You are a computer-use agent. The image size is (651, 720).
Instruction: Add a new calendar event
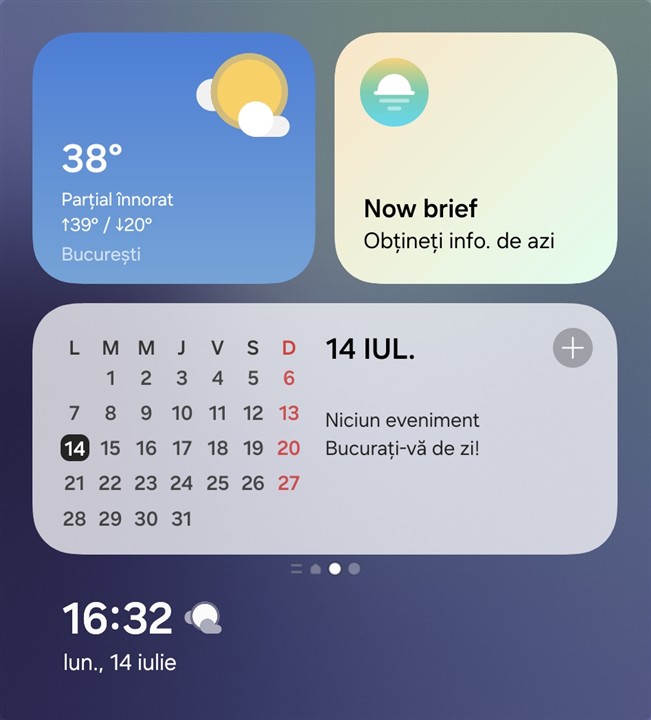[572, 348]
